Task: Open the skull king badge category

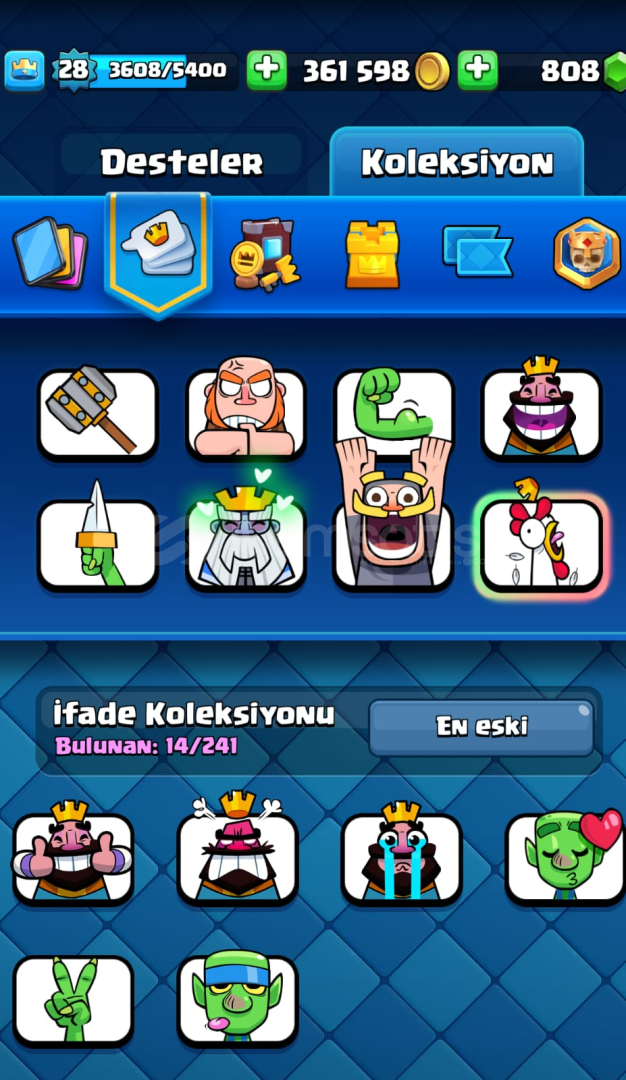Action: [x=587, y=253]
